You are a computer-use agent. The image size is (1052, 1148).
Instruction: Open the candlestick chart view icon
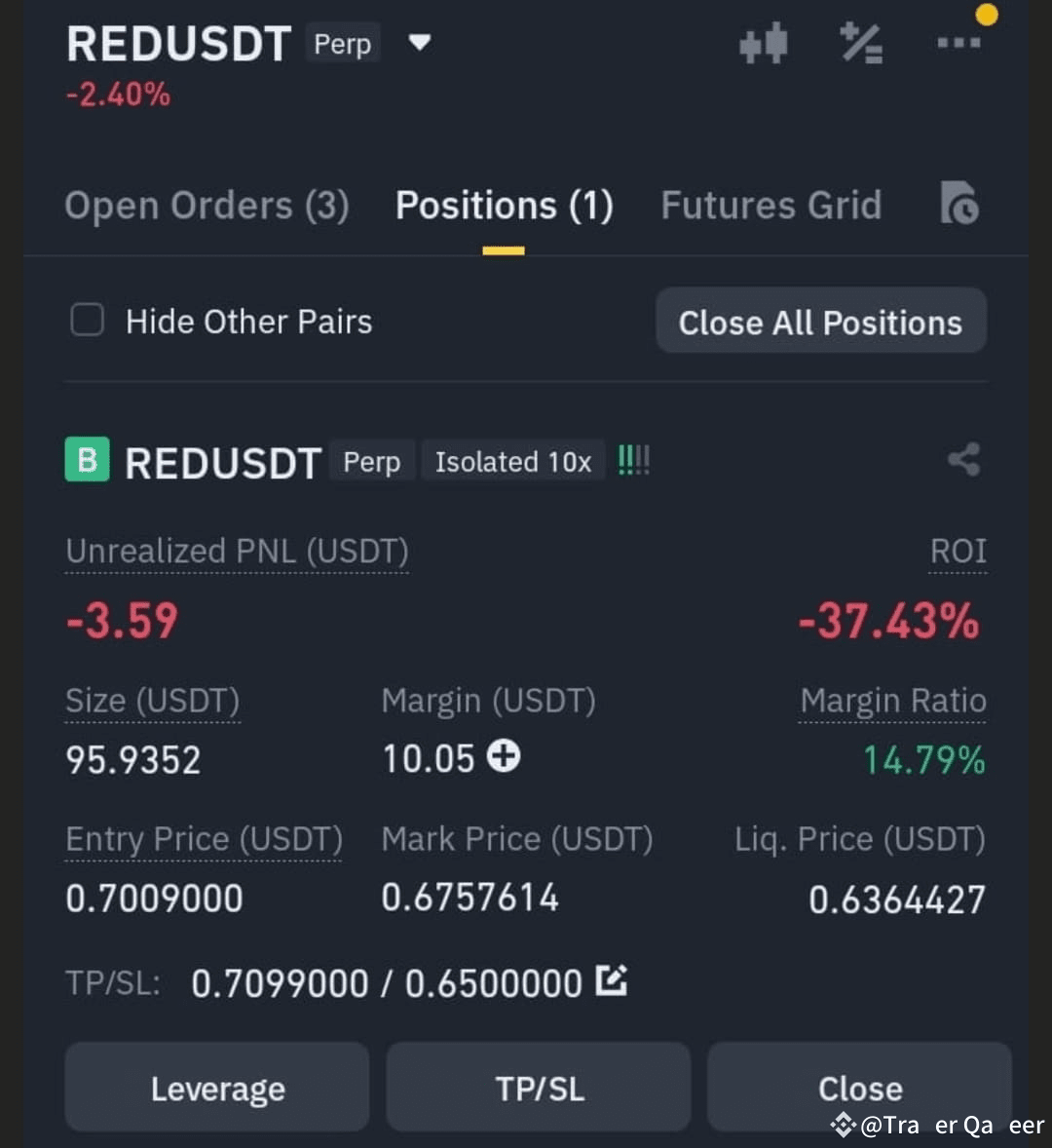[x=764, y=41]
